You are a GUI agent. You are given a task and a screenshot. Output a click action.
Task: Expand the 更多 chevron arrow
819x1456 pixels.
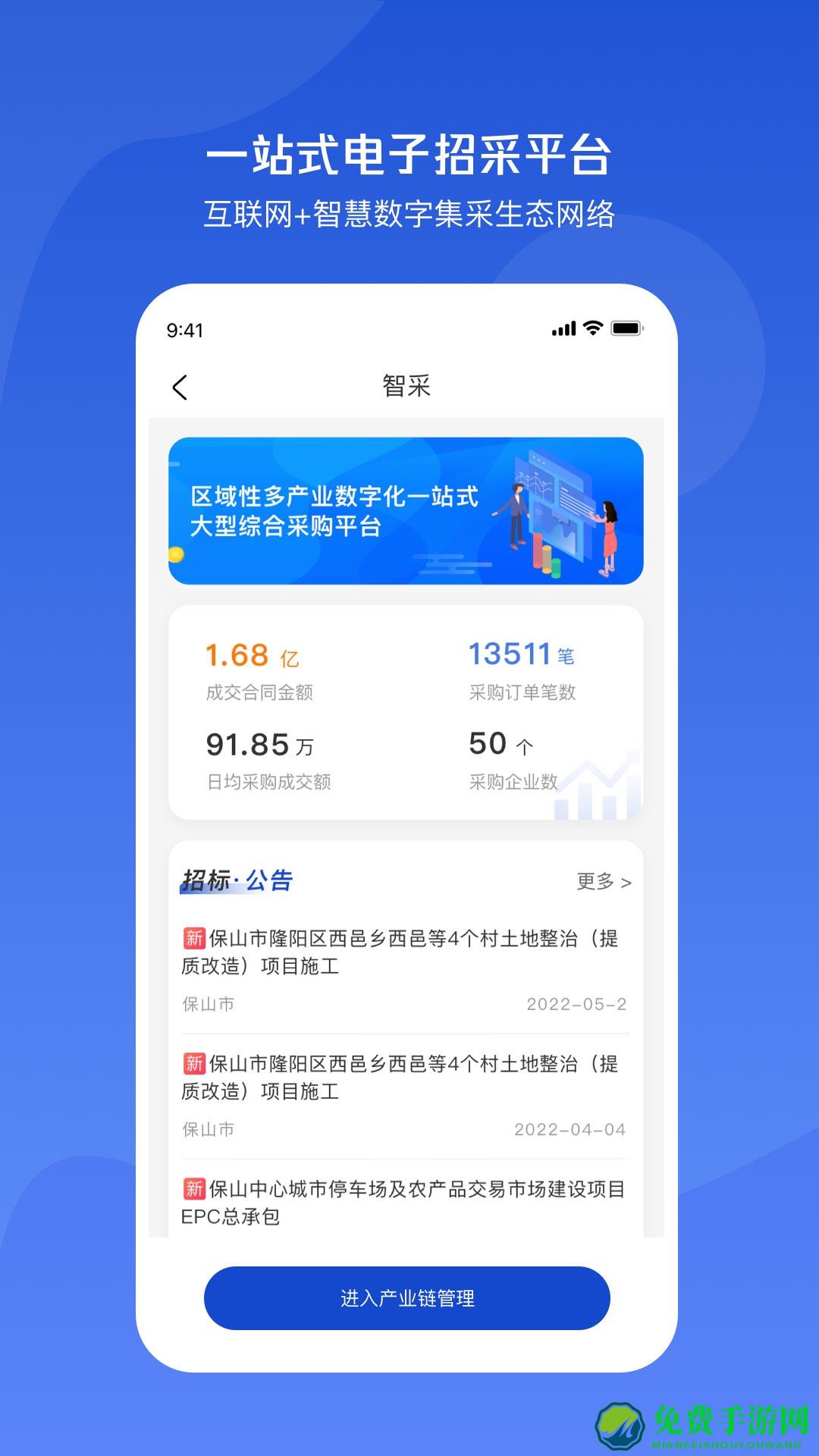click(628, 882)
